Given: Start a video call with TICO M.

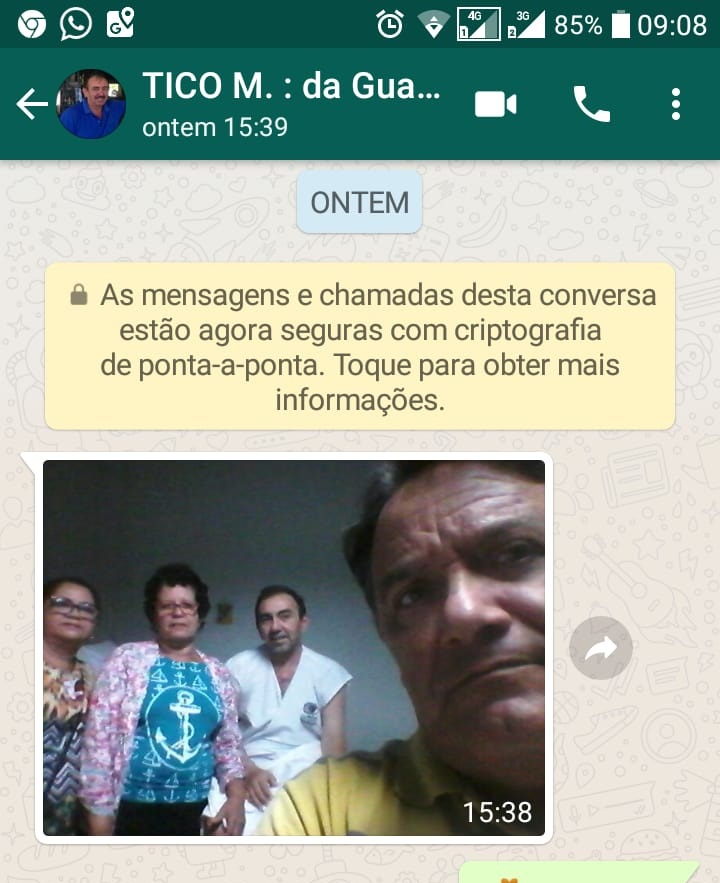Looking at the screenshot, I should click(495, 104).
